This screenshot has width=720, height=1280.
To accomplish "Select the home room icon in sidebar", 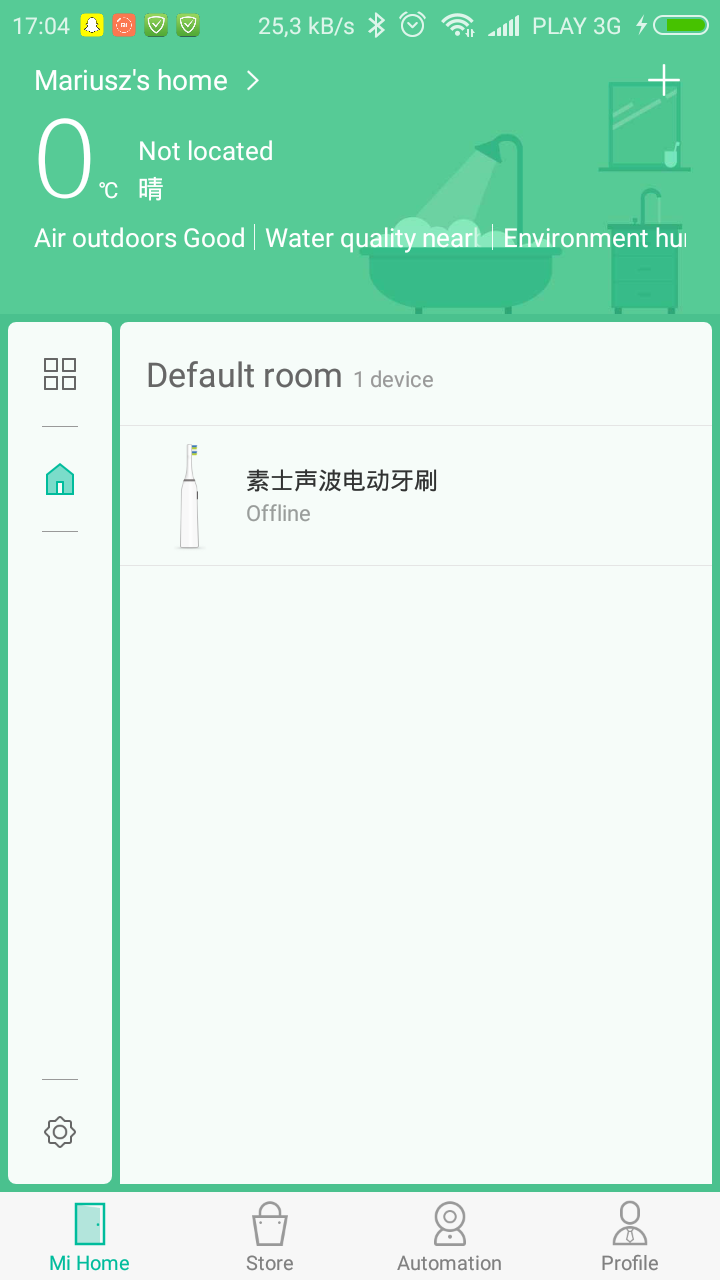I will [x=60, y=480].
